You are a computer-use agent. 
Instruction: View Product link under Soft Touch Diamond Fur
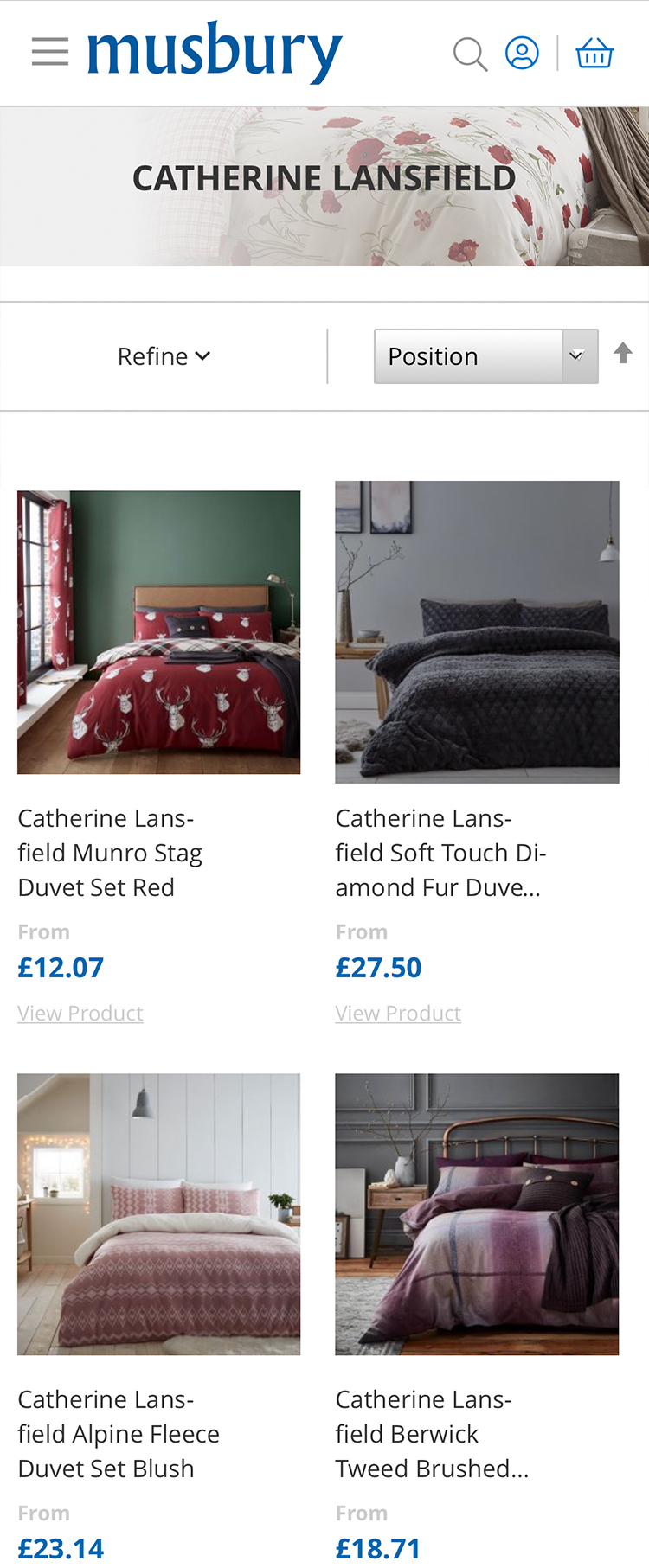click(398, 1013)
